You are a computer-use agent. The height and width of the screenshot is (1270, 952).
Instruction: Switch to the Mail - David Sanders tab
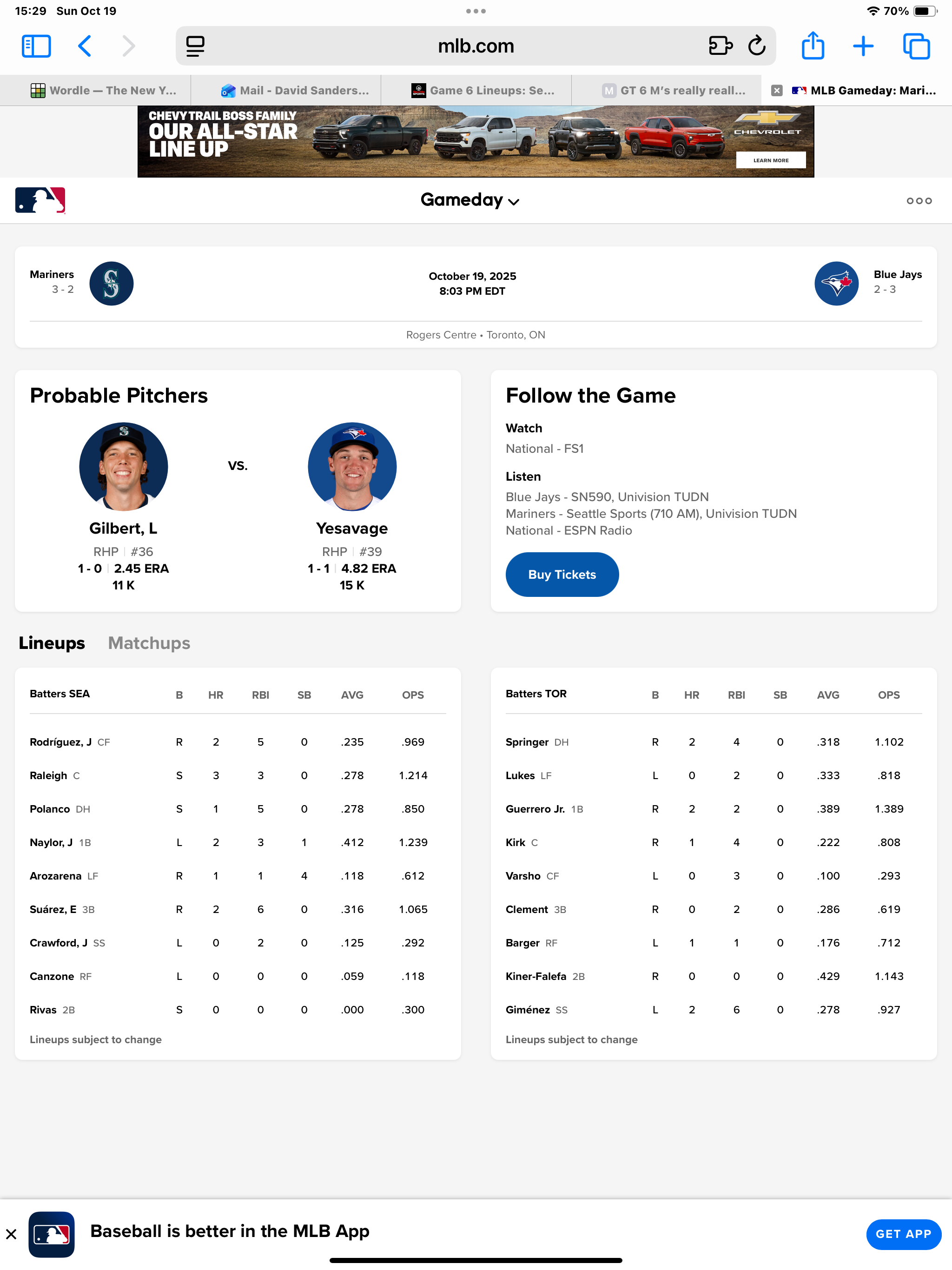[295, 90]
